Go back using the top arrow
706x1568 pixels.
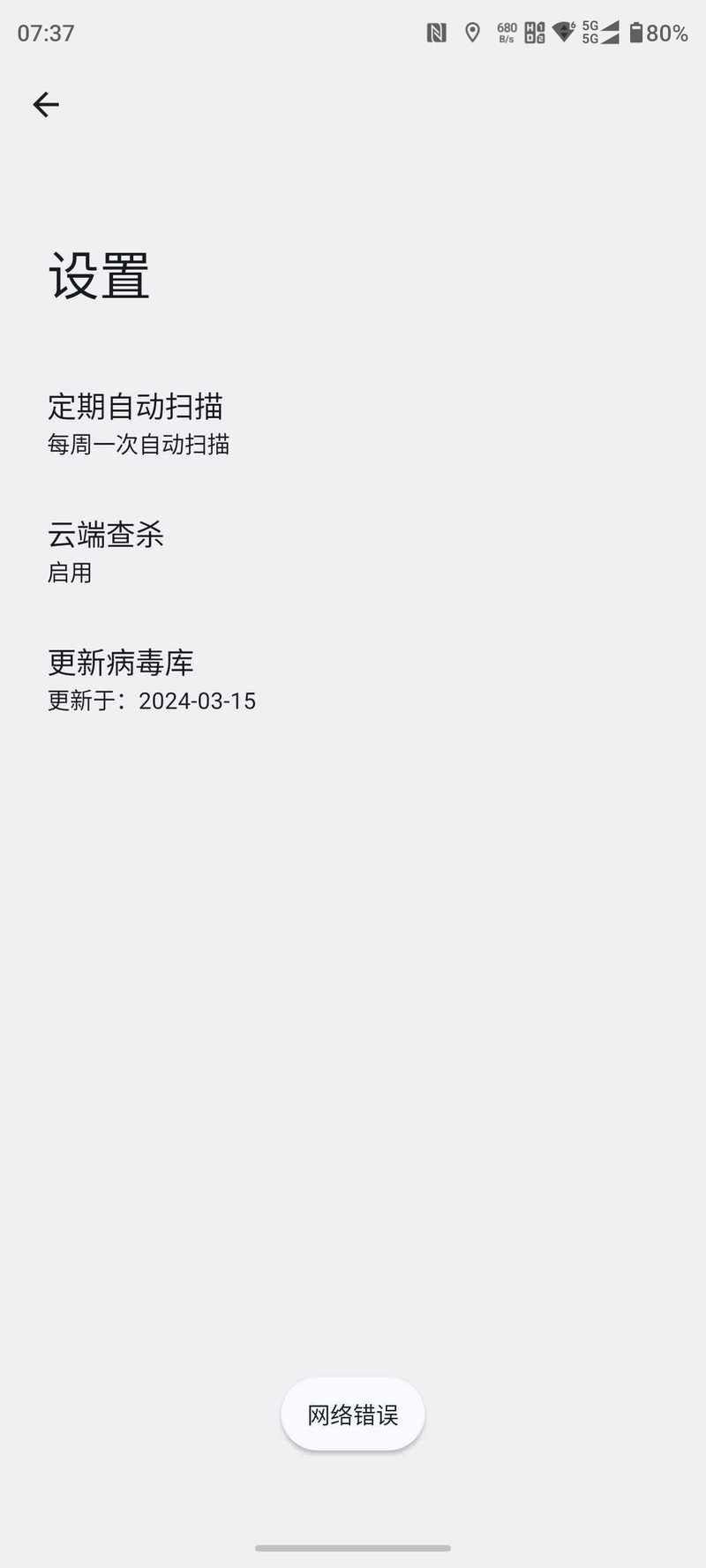tap(46, 105)
